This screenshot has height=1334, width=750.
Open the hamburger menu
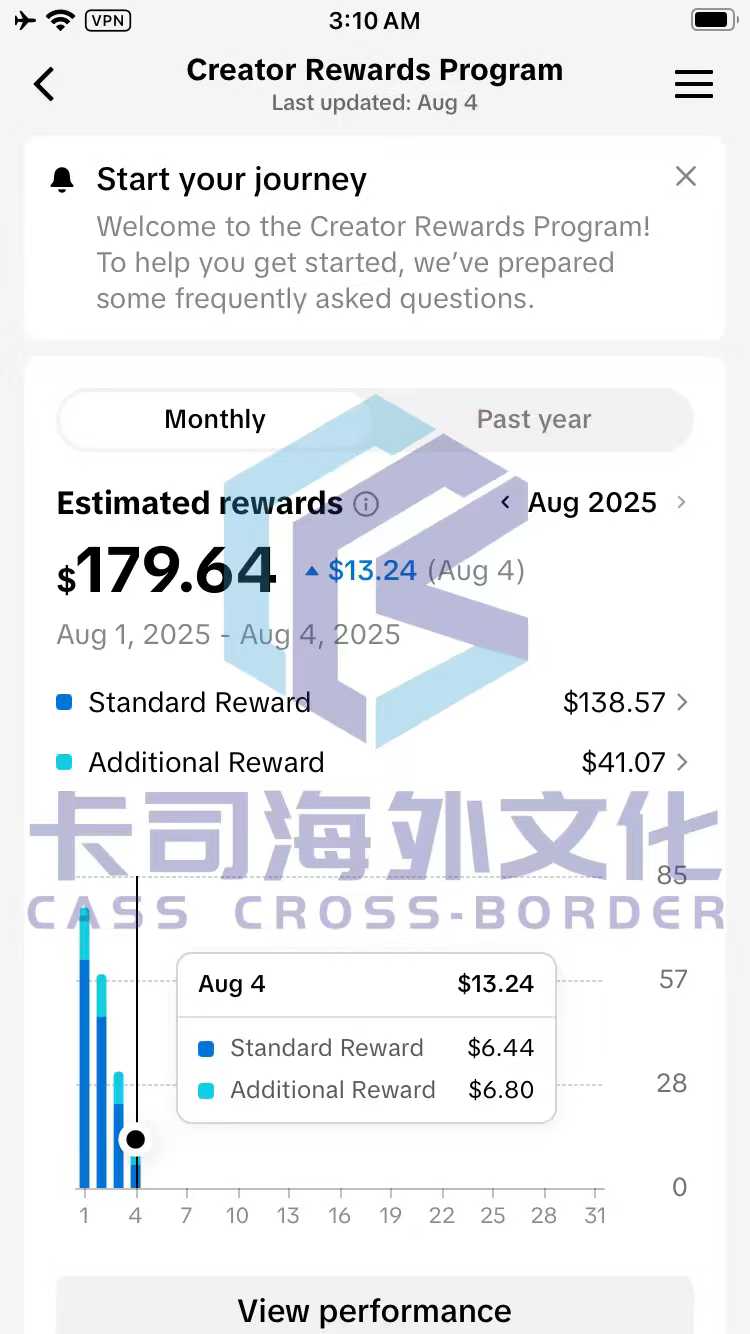click(693, 84)
